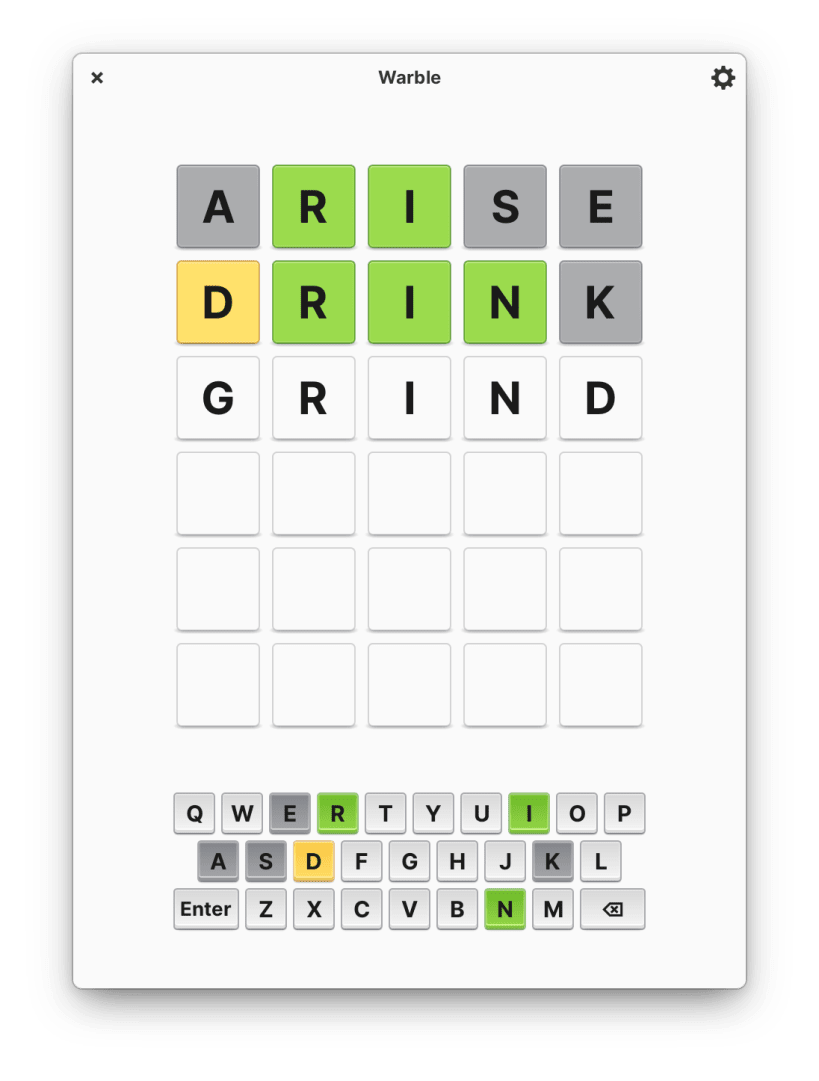Image resolution: width=819 pixels, height=1081 pixels.
Task: Hit the green R key
Action: [x=338, y=813]
